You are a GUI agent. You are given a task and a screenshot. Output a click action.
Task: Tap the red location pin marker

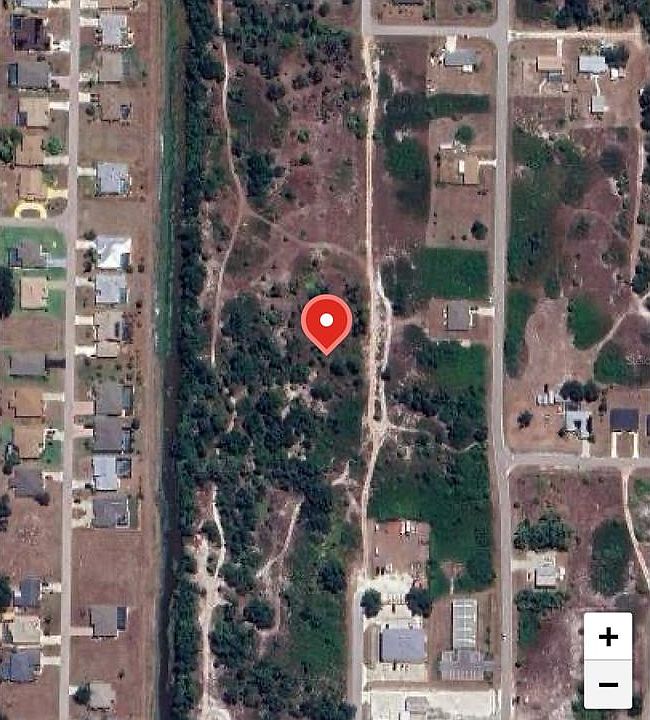pos(326,322)
